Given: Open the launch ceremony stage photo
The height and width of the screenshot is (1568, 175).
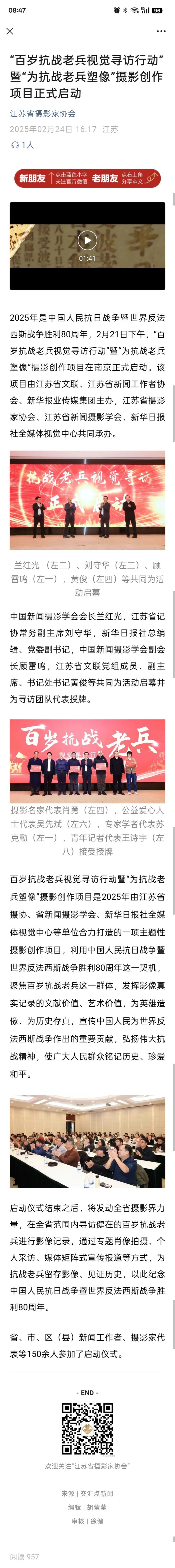Looking at the screenshot, I should [87, 500].
